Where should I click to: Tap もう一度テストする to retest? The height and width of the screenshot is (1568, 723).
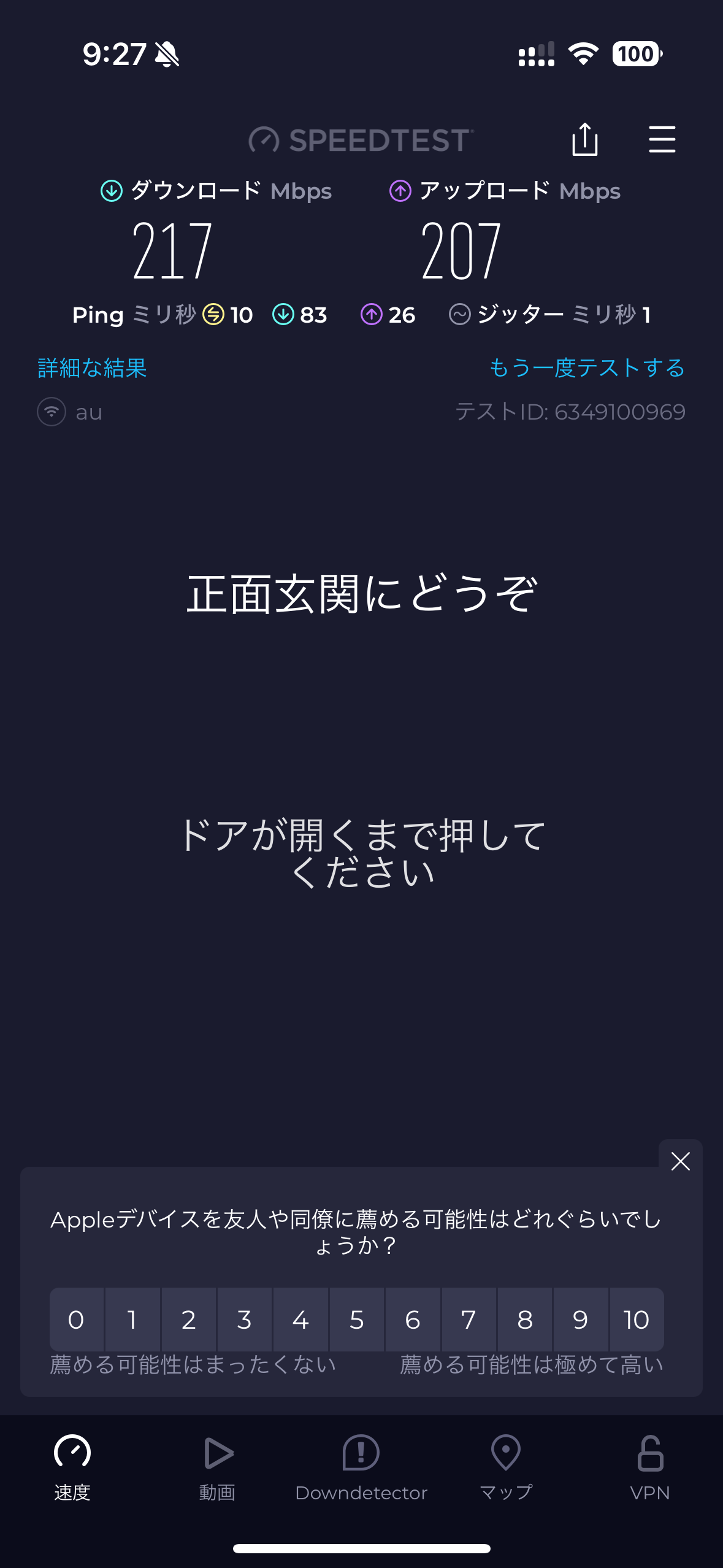tap(587, 368)
